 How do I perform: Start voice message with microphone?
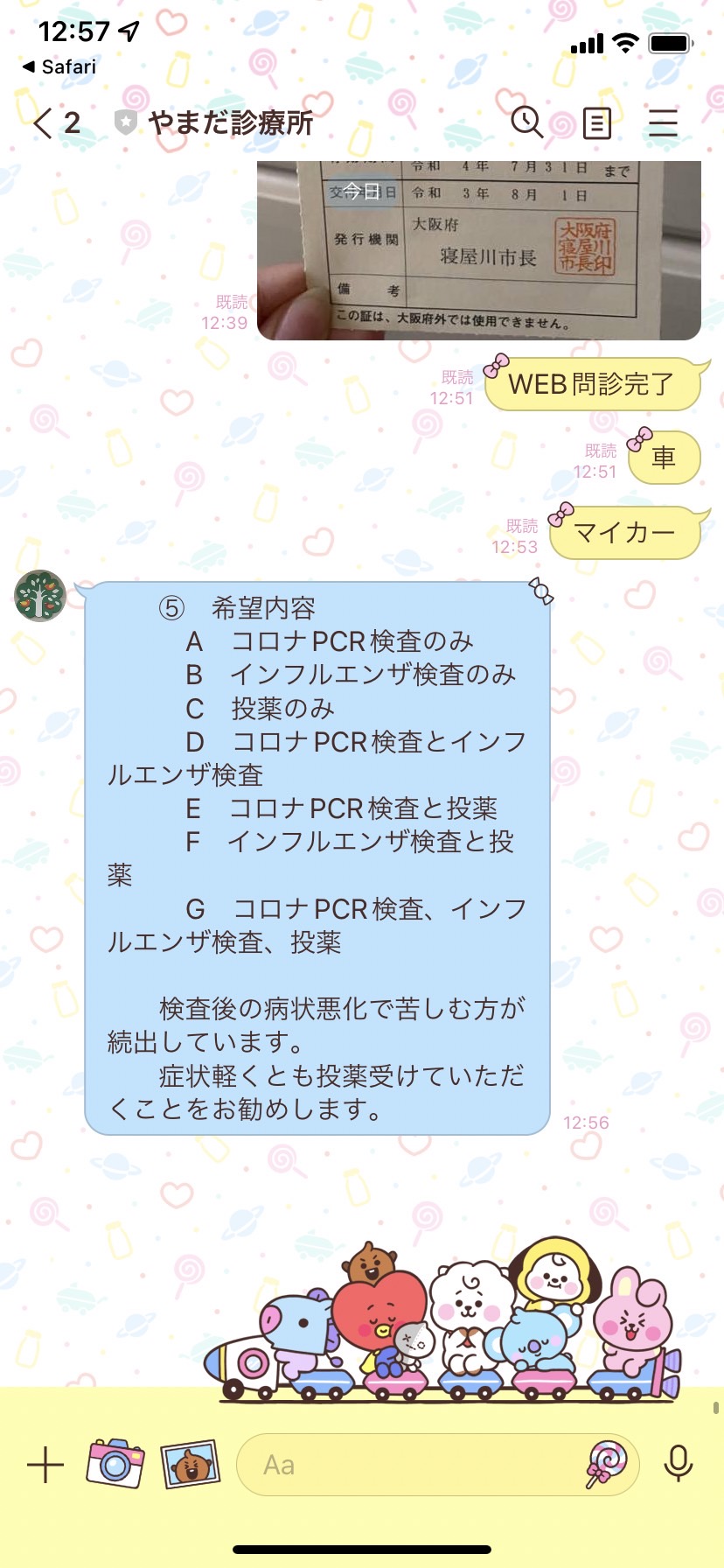pos(679,1464)
